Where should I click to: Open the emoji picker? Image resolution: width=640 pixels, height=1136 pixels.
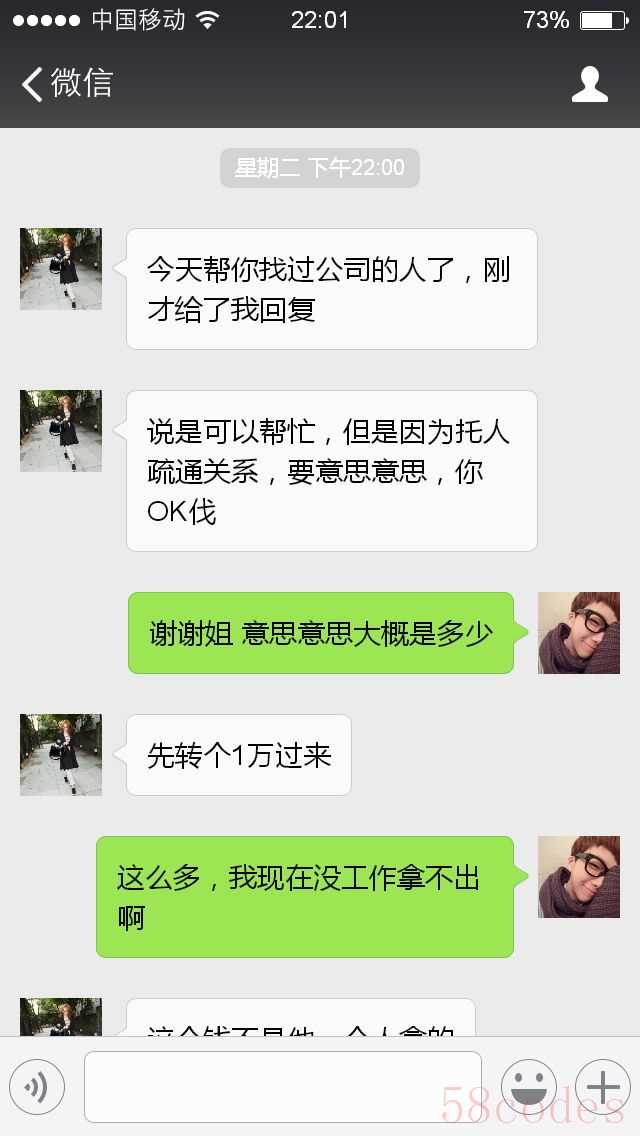[x=528, y=1086]
